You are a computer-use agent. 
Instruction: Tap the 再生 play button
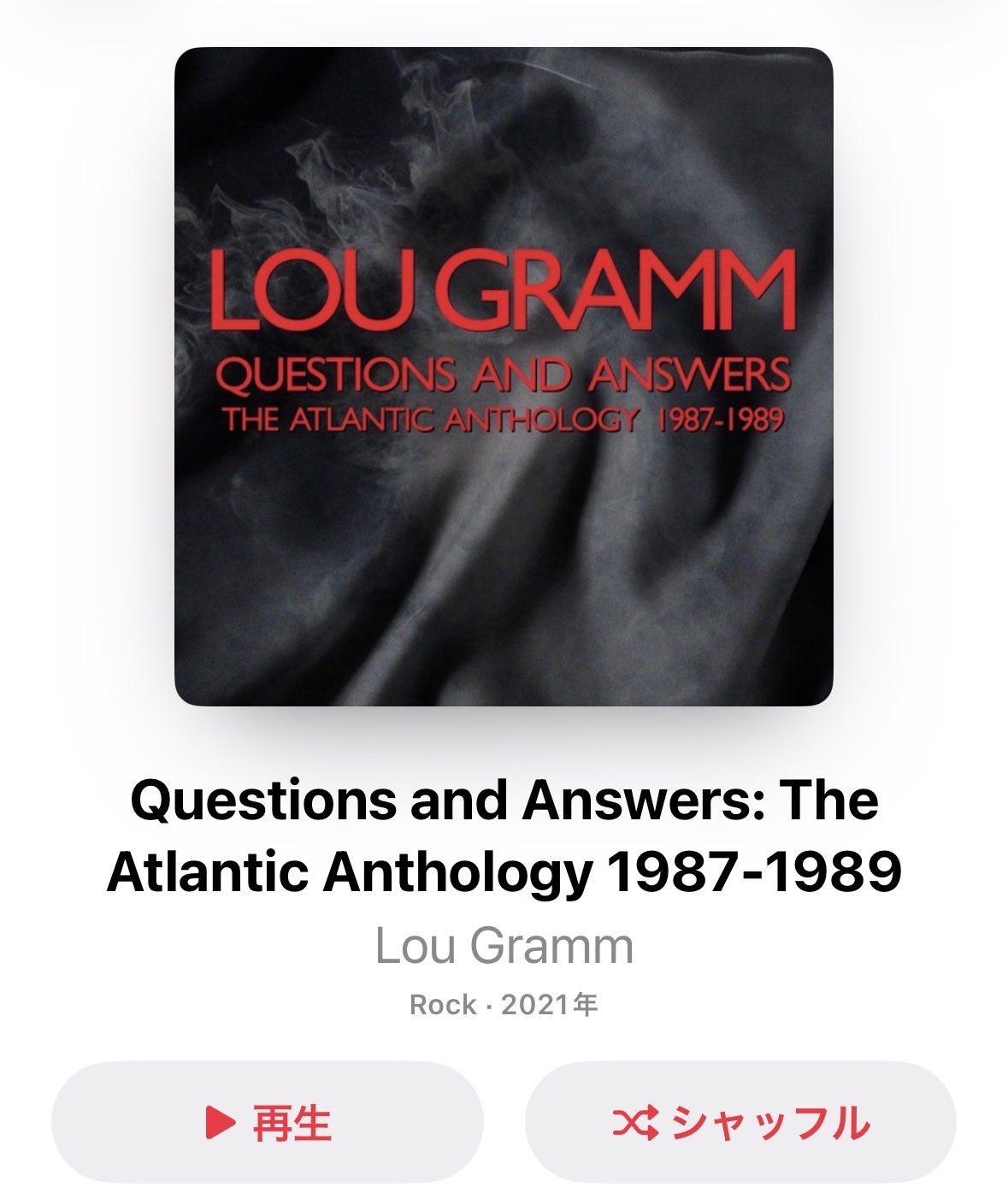point(268,1122)
